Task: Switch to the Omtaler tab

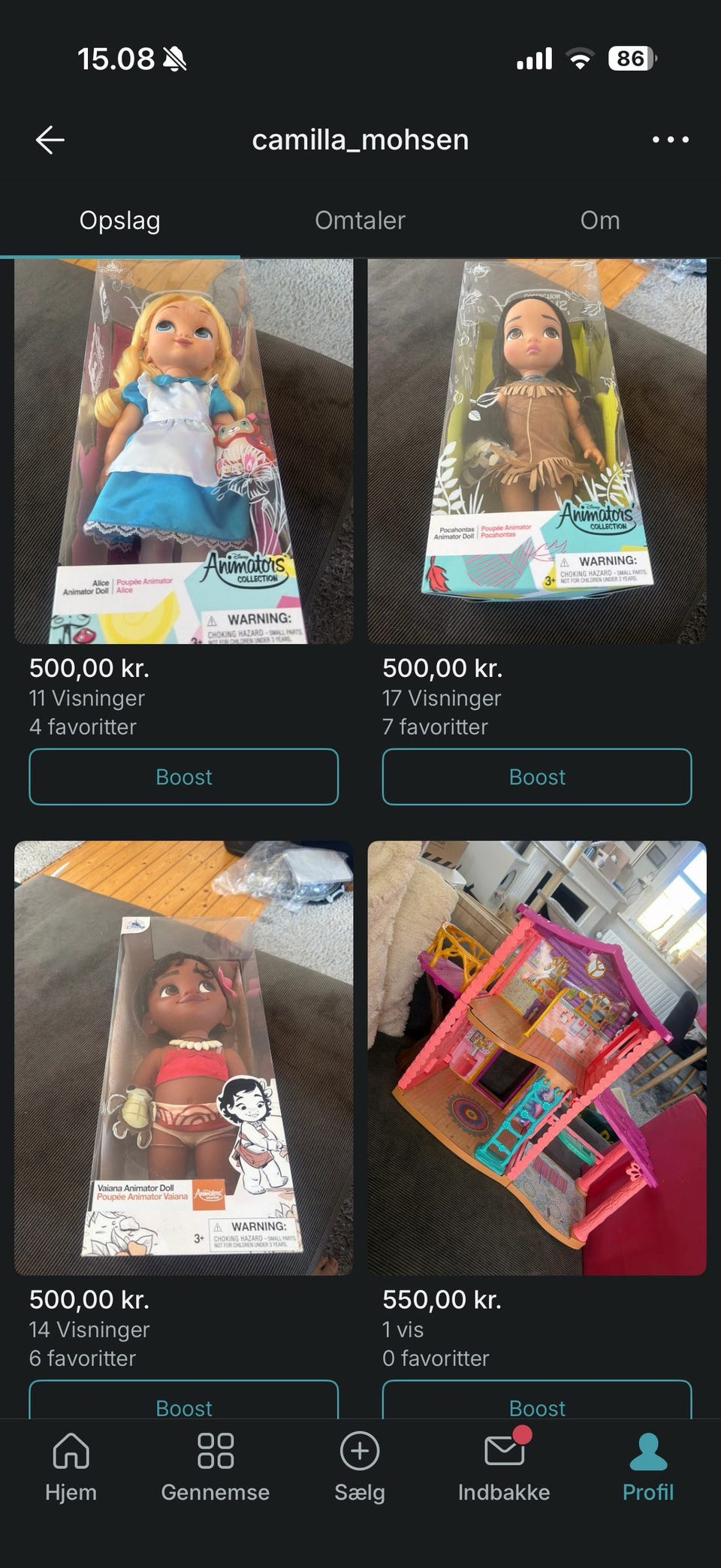Action: pyautogui.click(x=360, y=220)
